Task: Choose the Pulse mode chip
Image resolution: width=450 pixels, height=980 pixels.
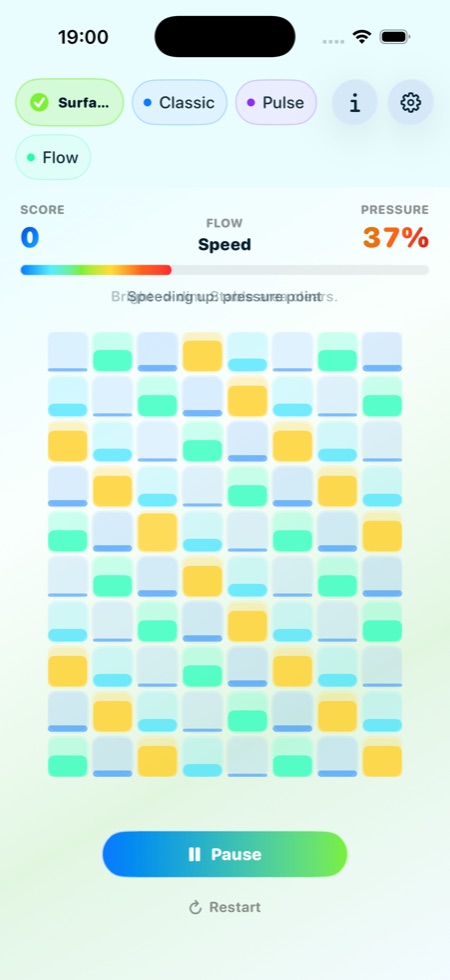Action: (x=276, y=102)
